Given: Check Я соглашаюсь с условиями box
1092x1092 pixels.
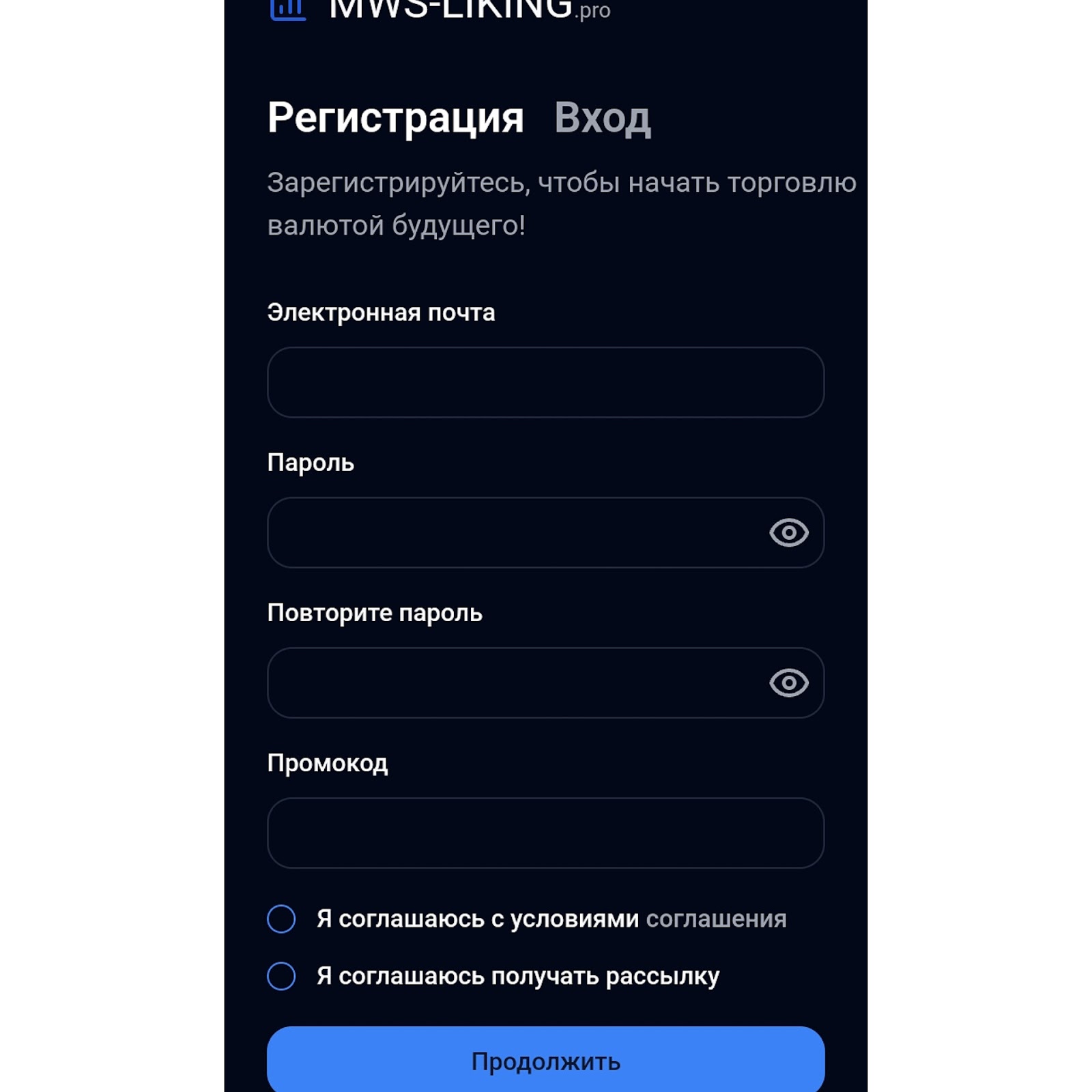Looking at the screenshot, I should pos(281,919).
